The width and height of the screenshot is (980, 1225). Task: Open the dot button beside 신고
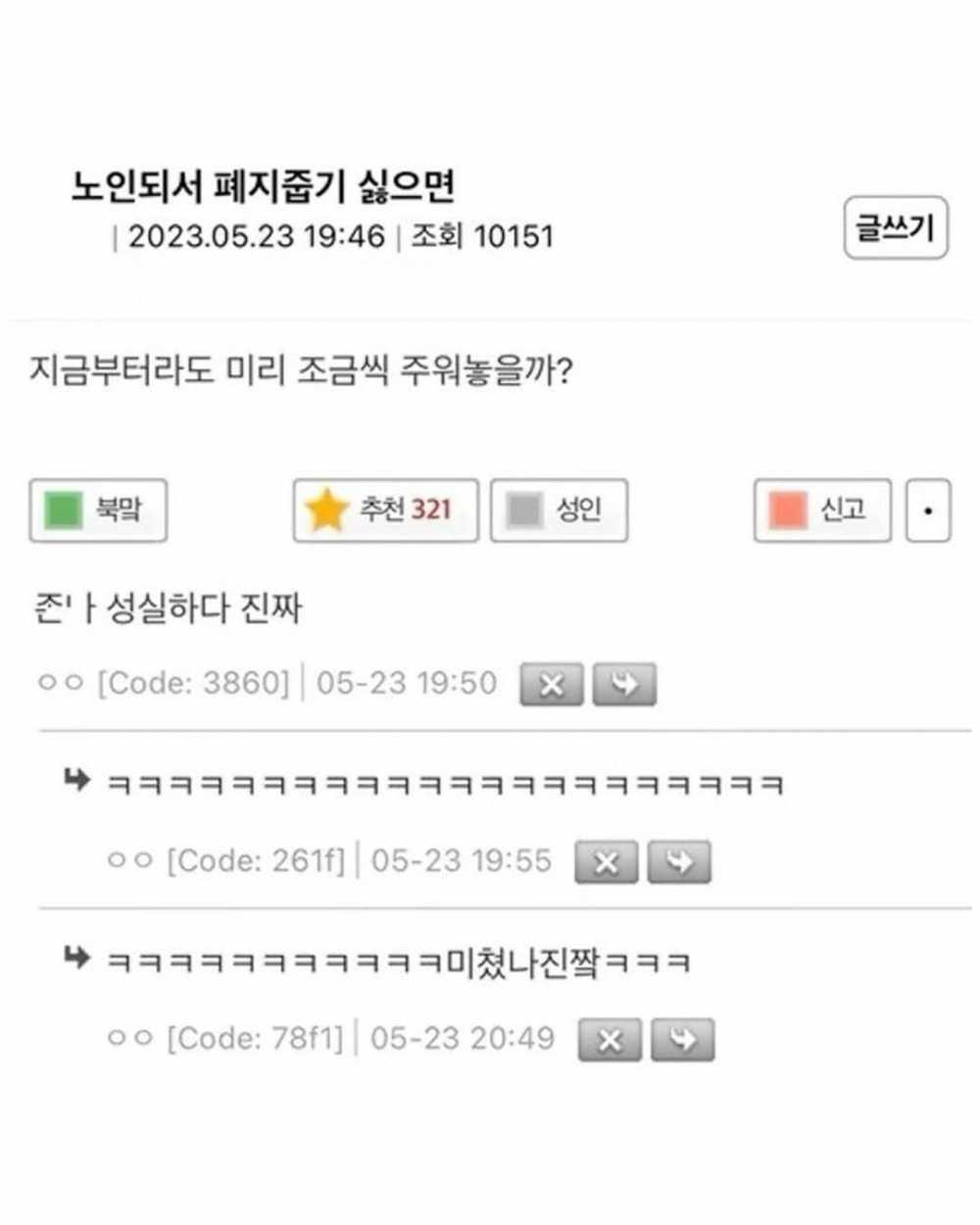pos(927,511)
